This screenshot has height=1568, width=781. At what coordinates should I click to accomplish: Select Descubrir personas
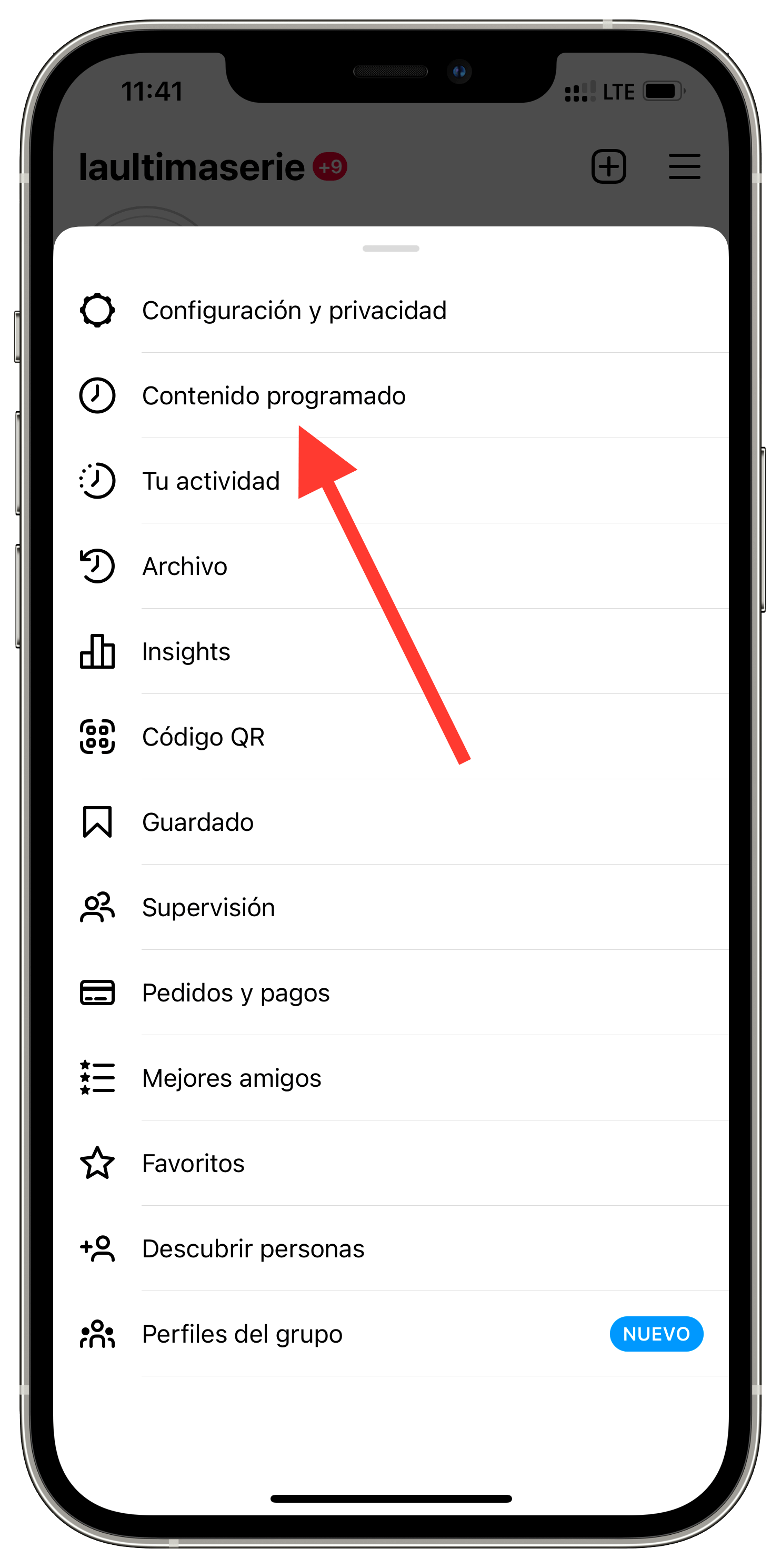tap(253, 1248)
